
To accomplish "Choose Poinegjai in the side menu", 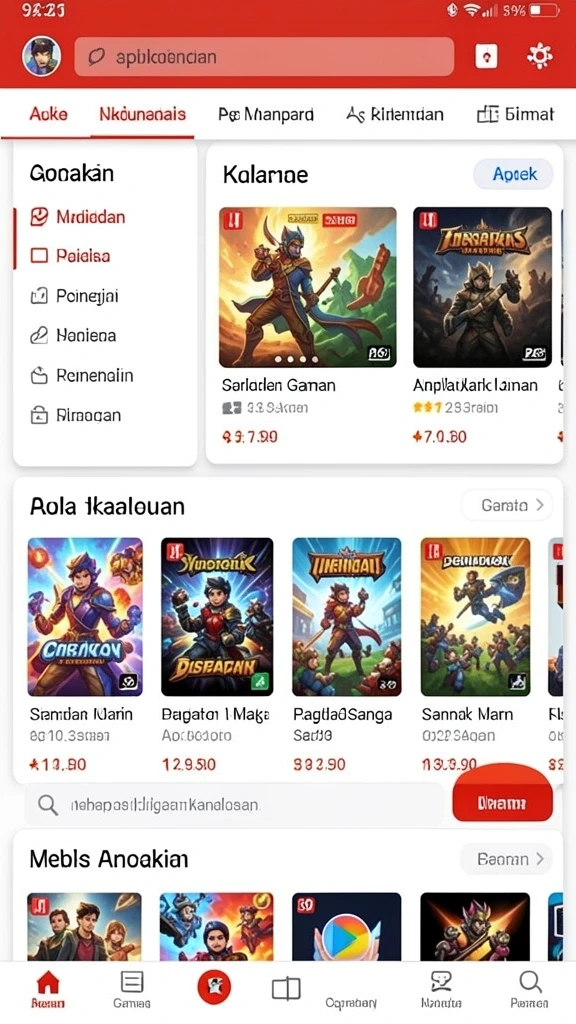I will tap(74, 296).
